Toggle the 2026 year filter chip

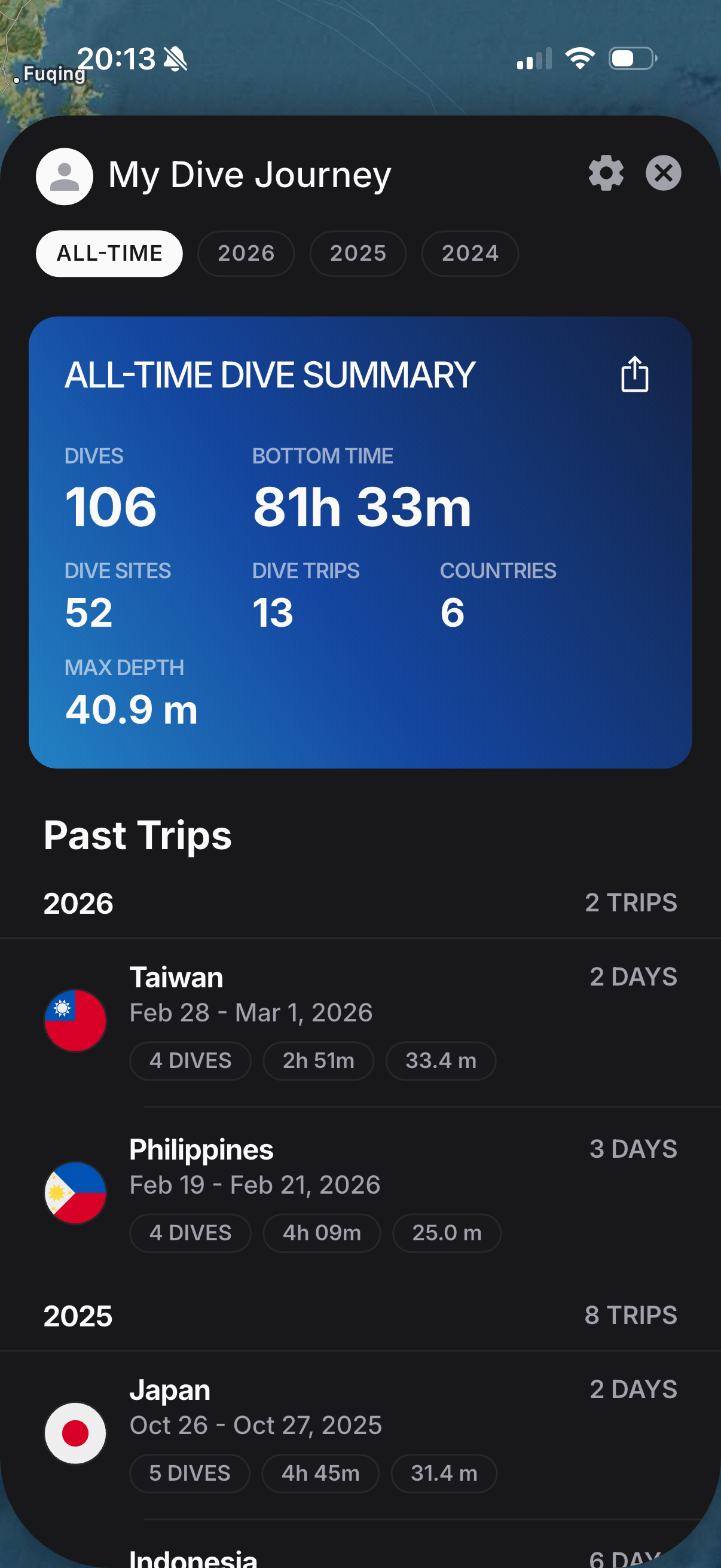coord(246,253)
